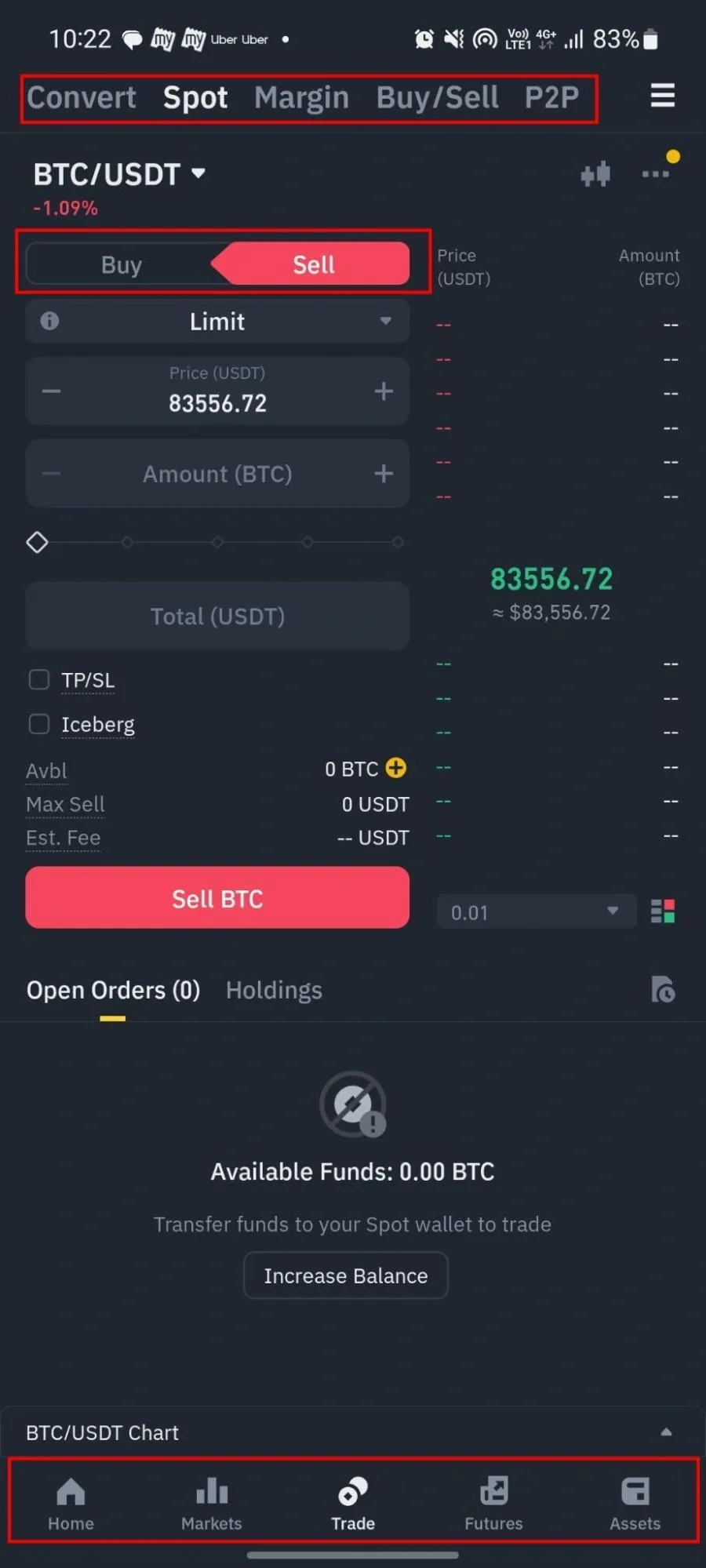Go to the Futures tab
Viewport: 706px width, 1568px height.
[x=493, y=1501]
